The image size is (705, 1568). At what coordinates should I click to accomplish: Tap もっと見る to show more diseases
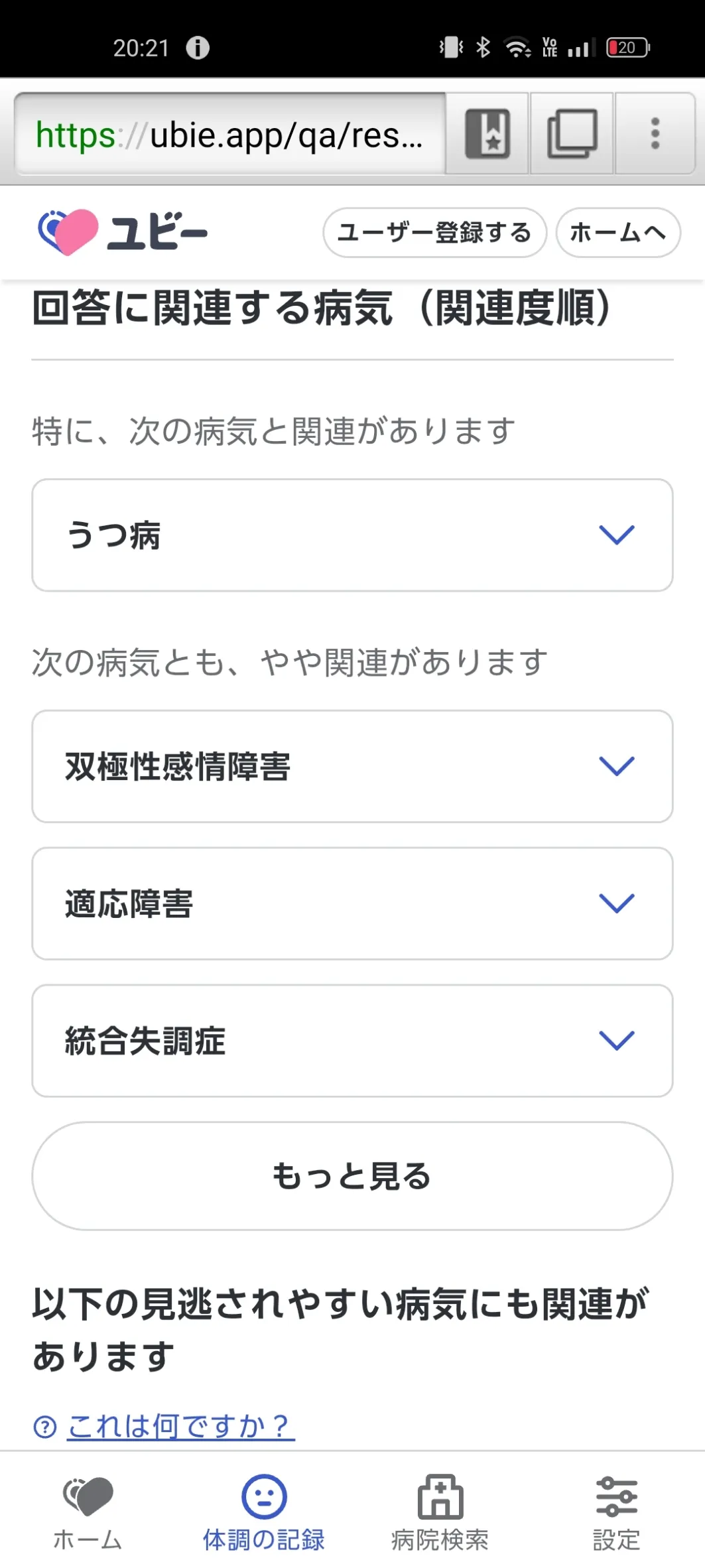(352, 1176)
